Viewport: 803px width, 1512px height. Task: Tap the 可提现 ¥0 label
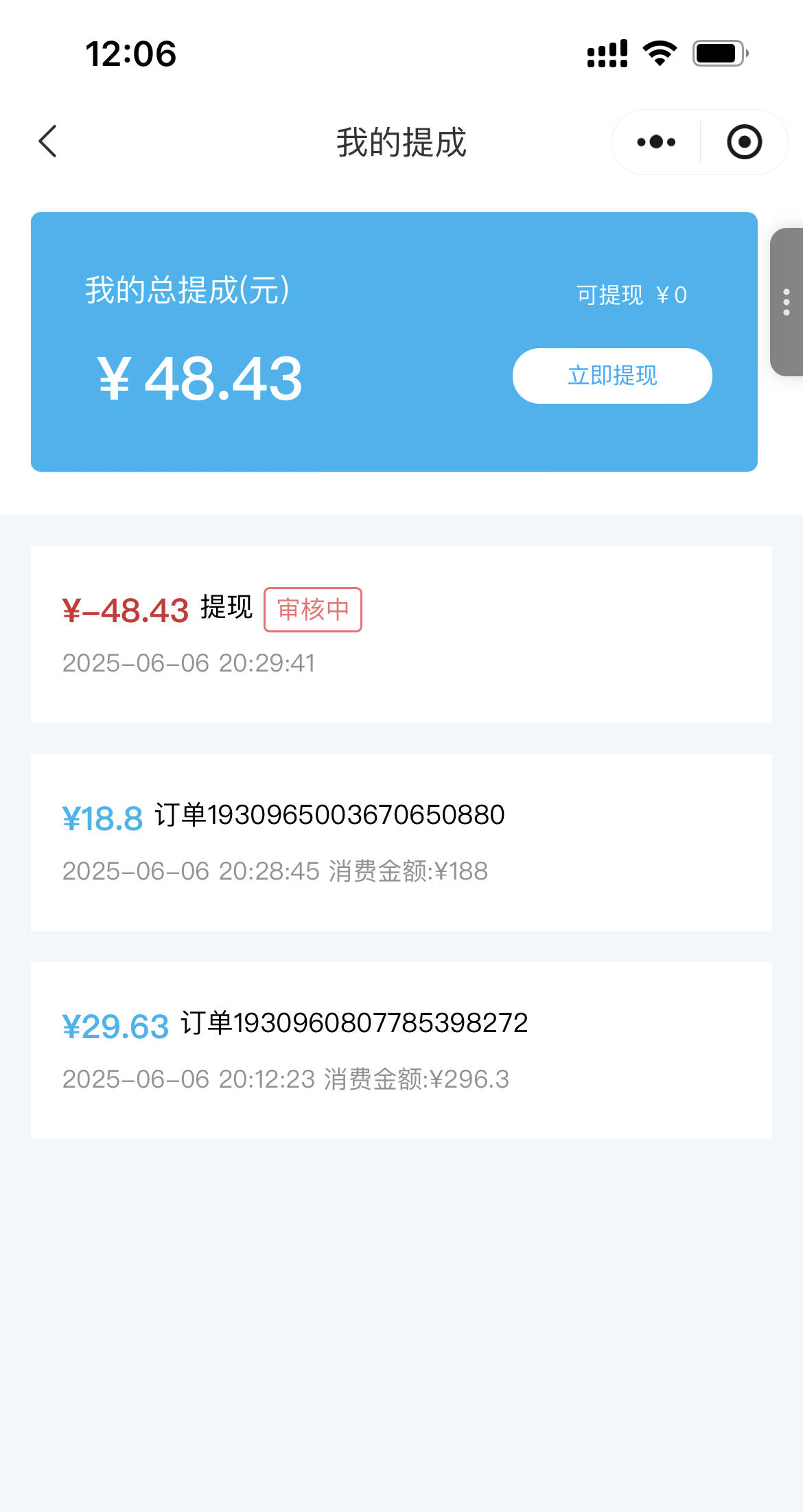tap(630, 294)
